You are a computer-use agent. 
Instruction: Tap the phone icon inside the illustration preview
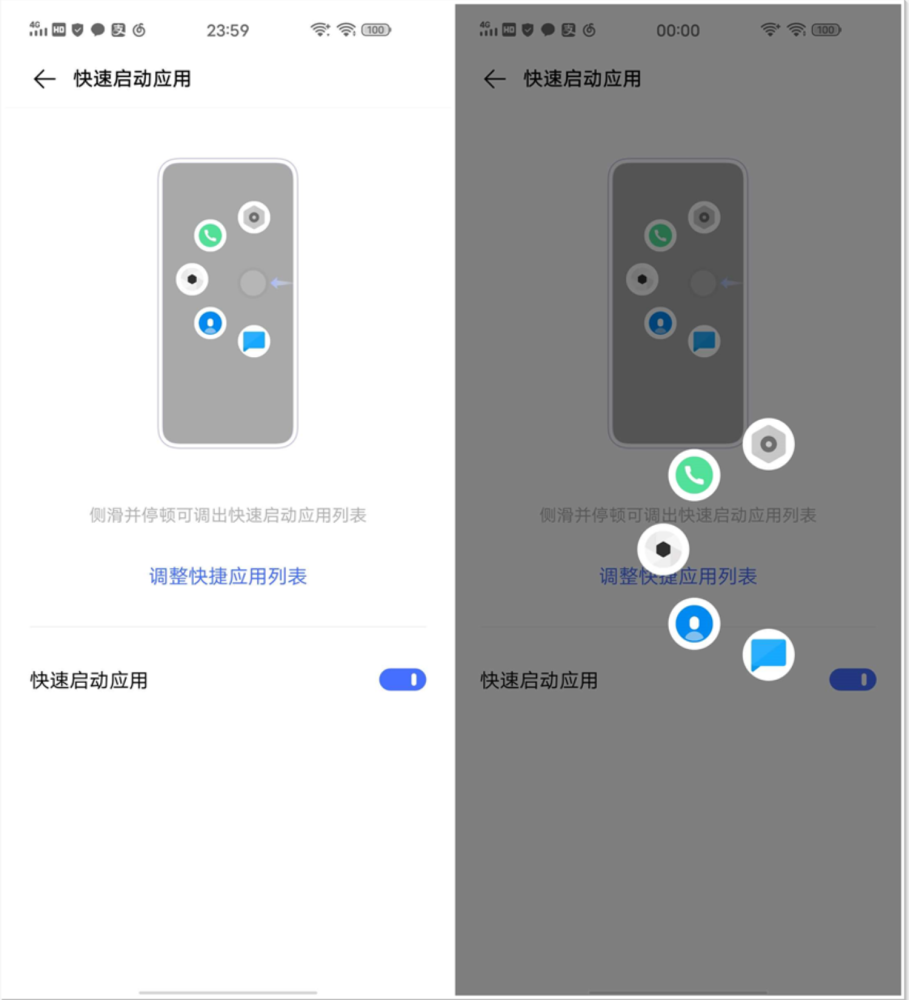pyautogui.click(x=209, y=234)
